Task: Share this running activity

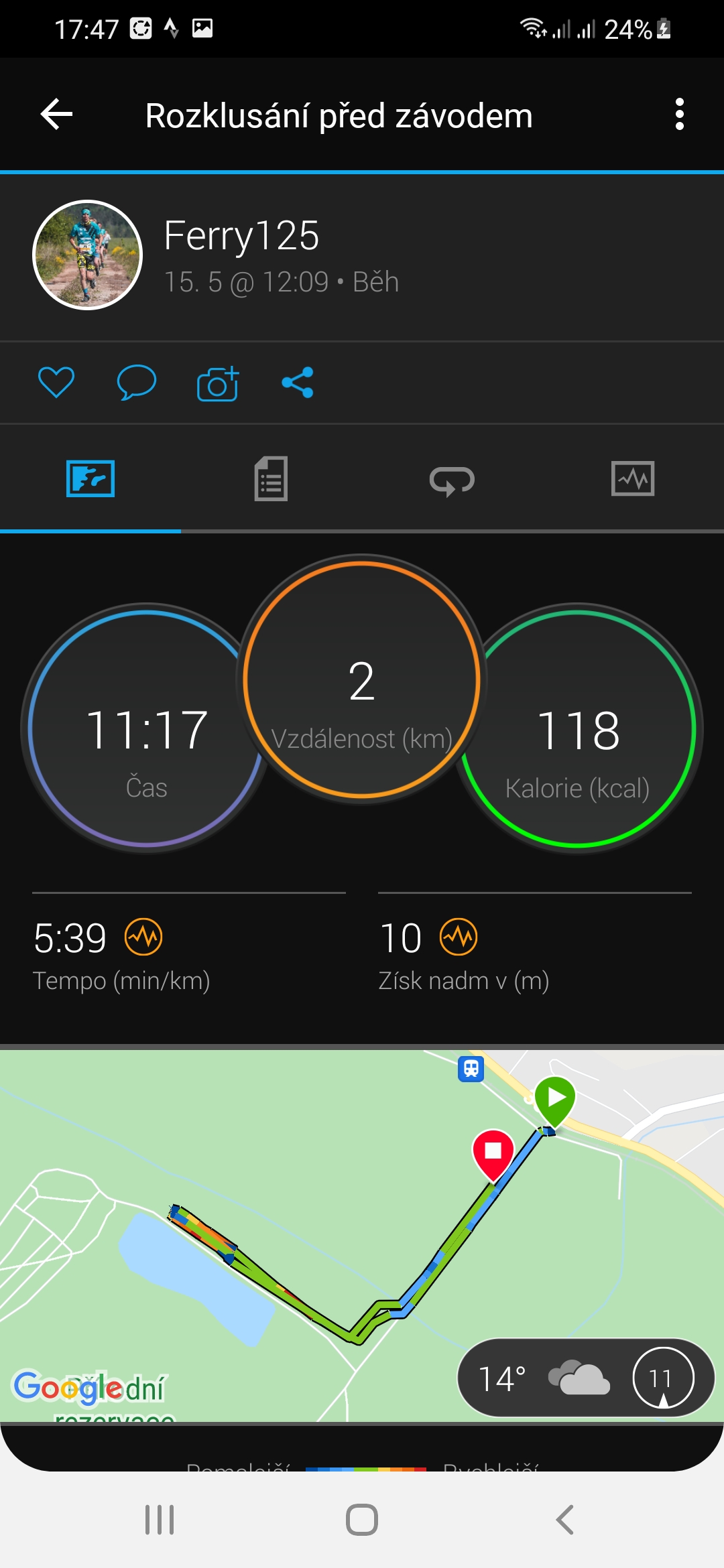Action: click(x=298, y=383)
